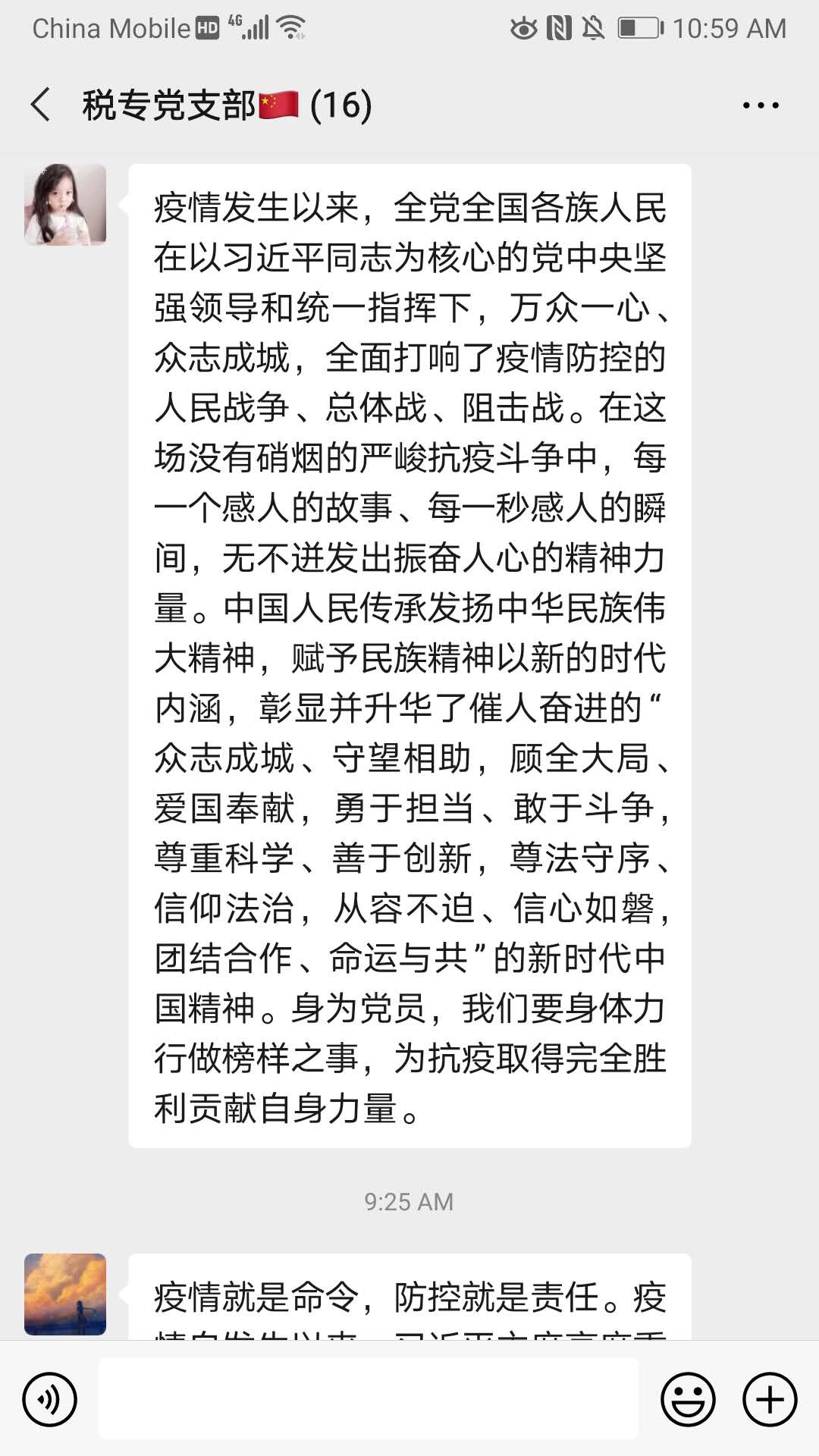This screenshot has height=1456, width=819.
Task: Open the sunset cloud avatar sender's profile
Action: point(65,1294)
